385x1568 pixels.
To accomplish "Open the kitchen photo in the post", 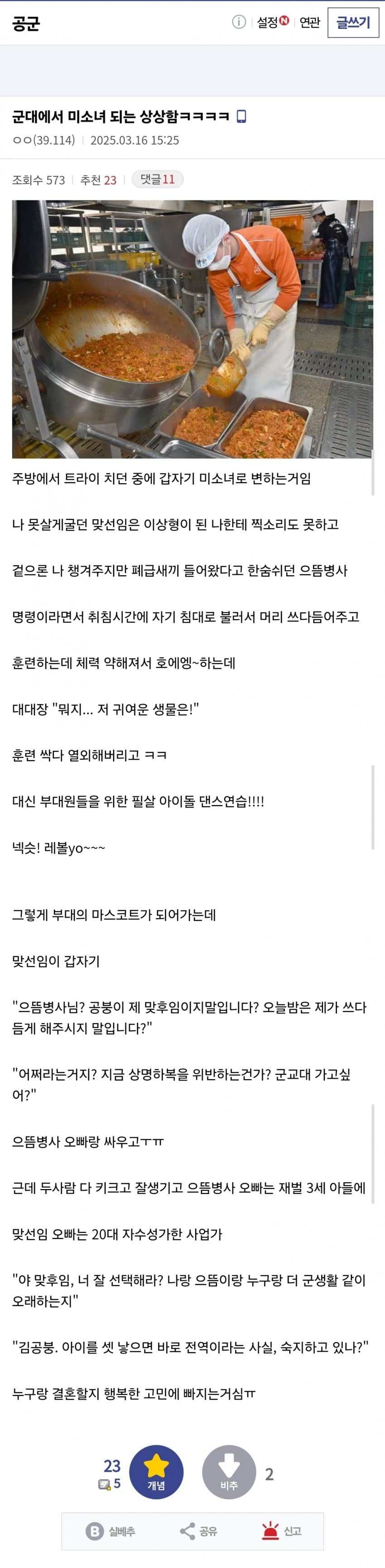I will click(x=192, y=329).
